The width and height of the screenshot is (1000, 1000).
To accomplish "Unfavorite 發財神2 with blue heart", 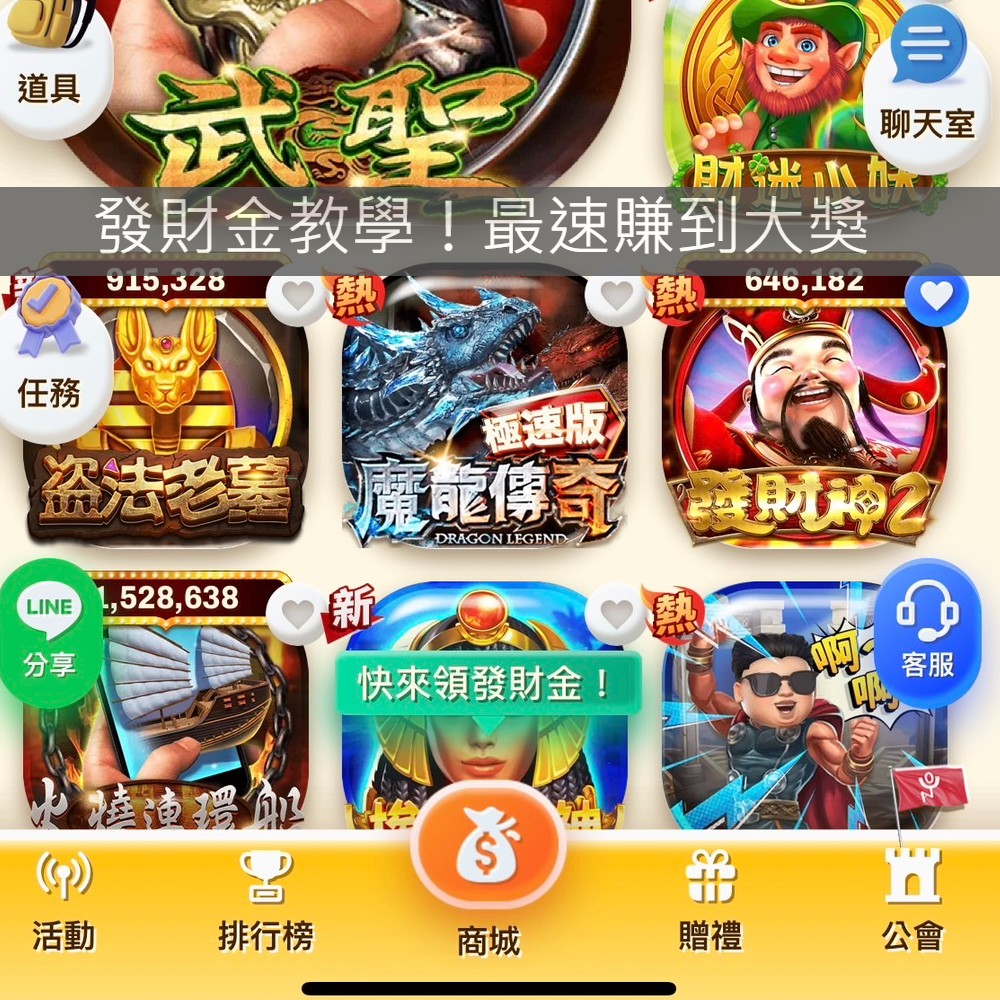I will pyautogui.click(x=936, y=295).
